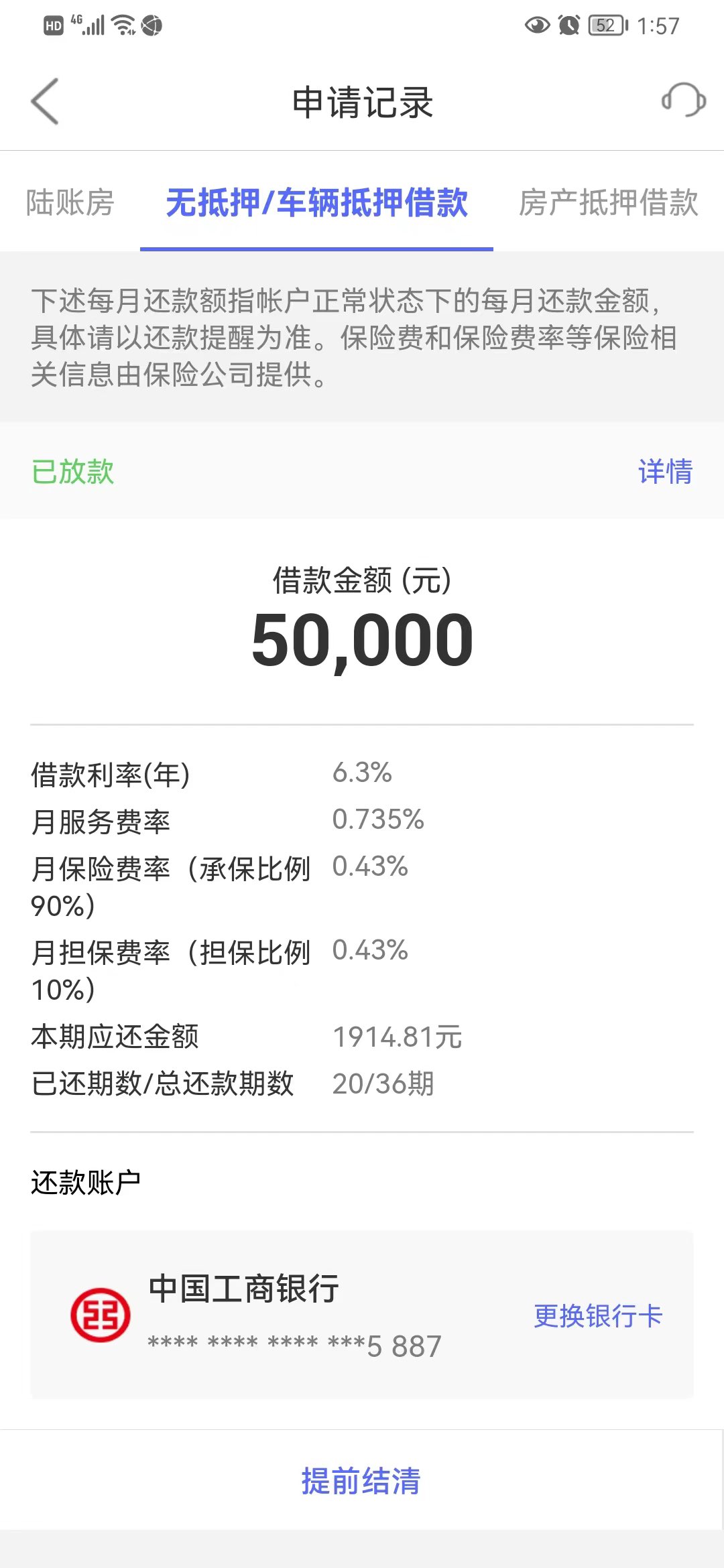The height and width of the screenshot is (1568, 724).
Task: Tap 更换银行卡 to change bank card
Action: click(598, 1315)
